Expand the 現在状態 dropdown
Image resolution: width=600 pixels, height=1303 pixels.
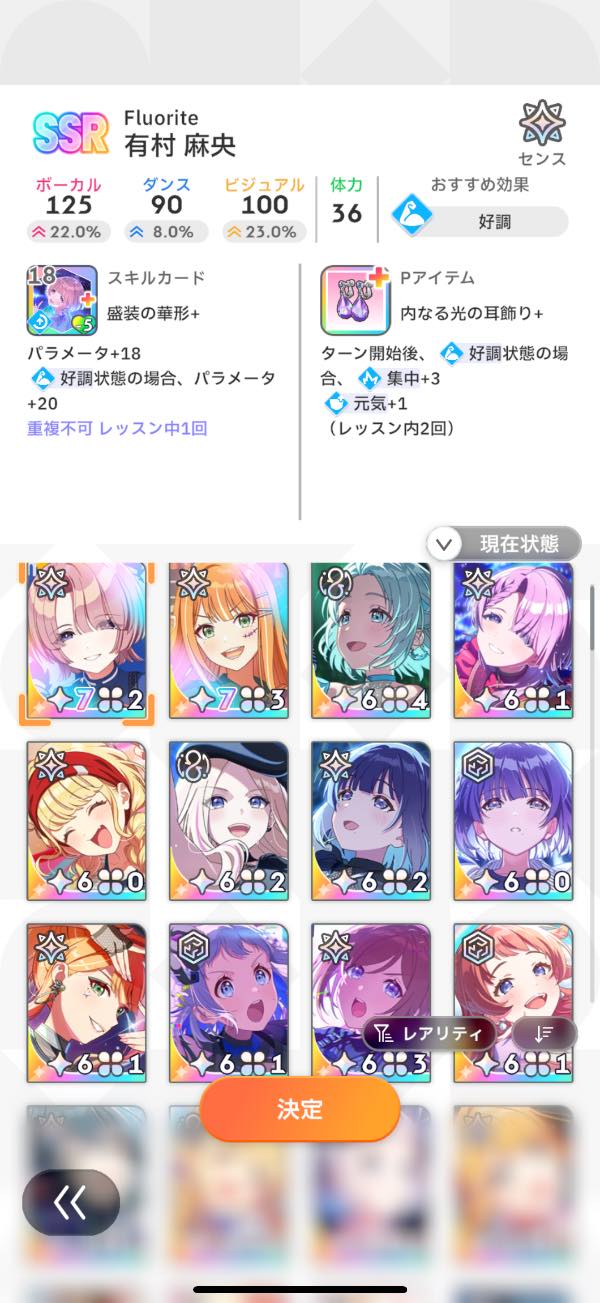[504, 544]
